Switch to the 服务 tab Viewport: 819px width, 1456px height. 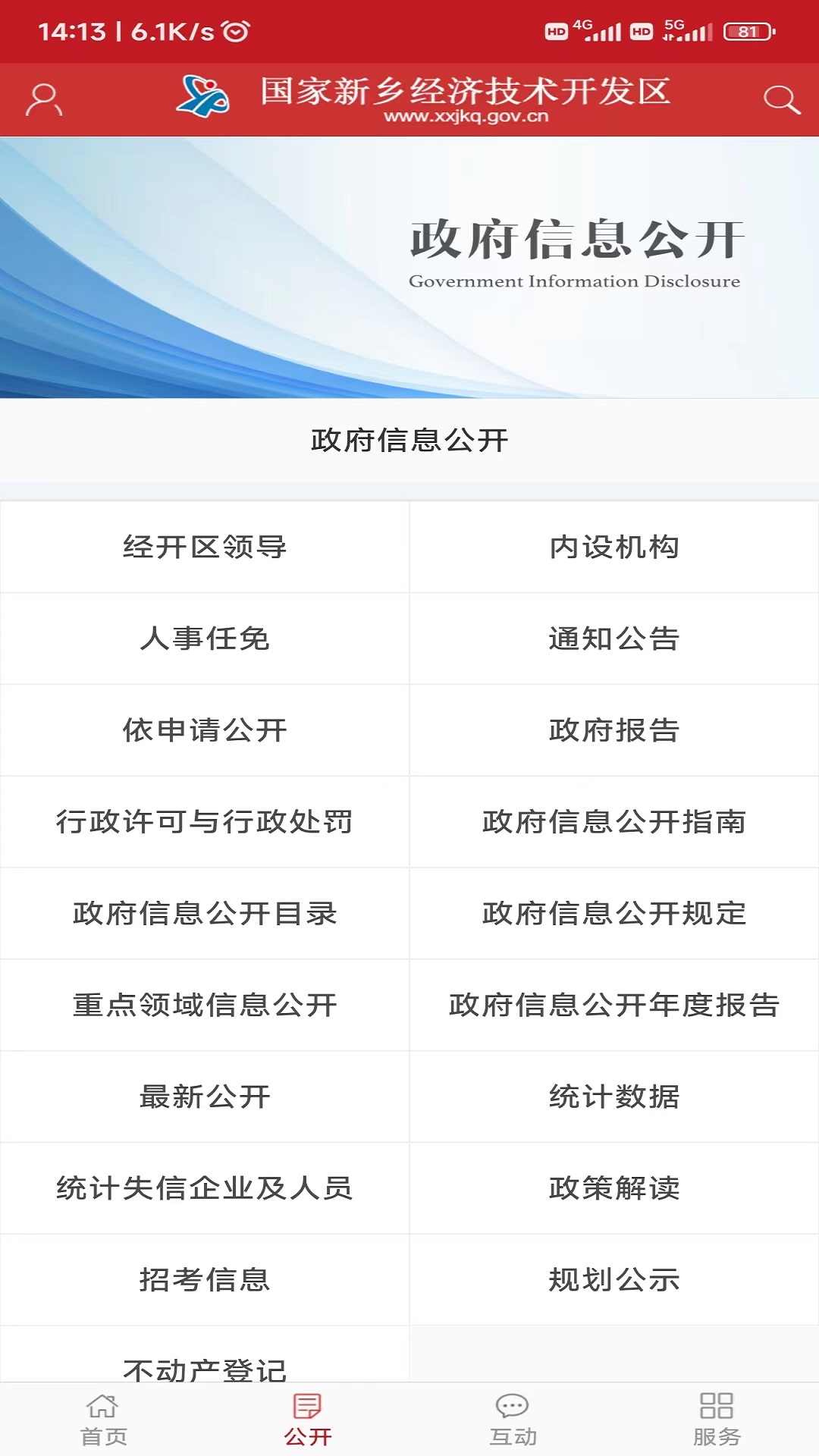[717, 1420]
